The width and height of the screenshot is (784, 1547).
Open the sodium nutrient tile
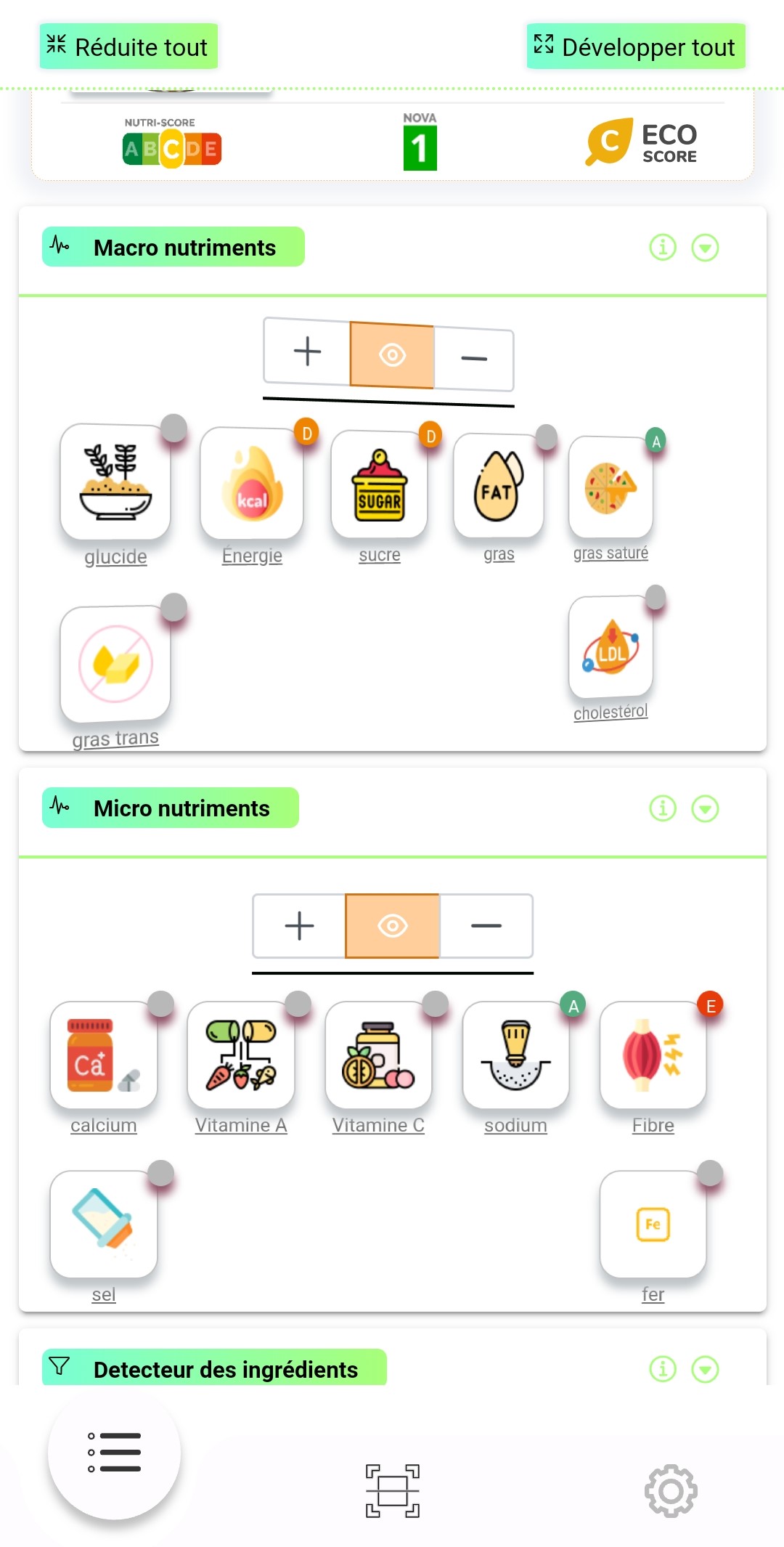point(515,1055)
